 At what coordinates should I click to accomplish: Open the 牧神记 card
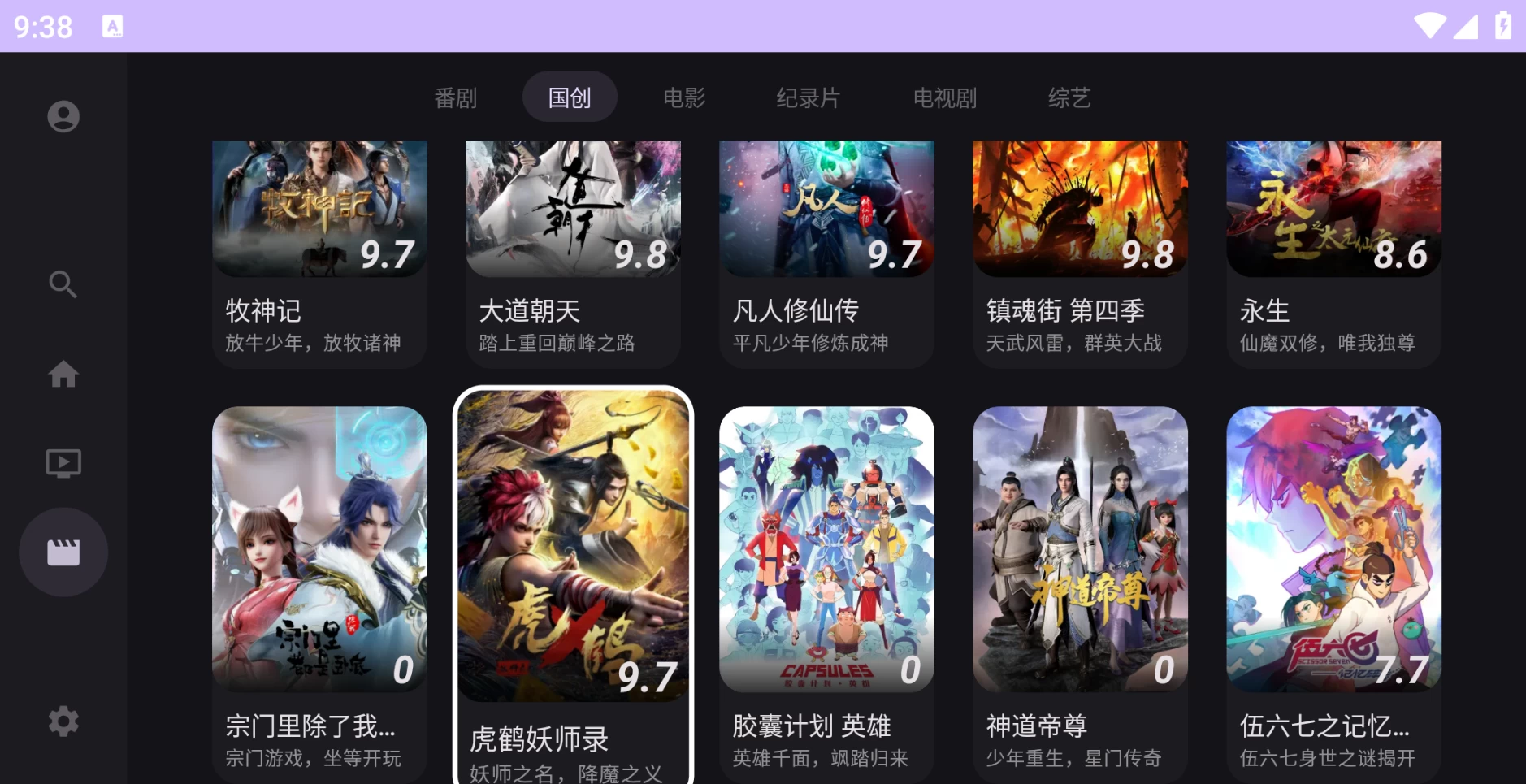(319, 252)
